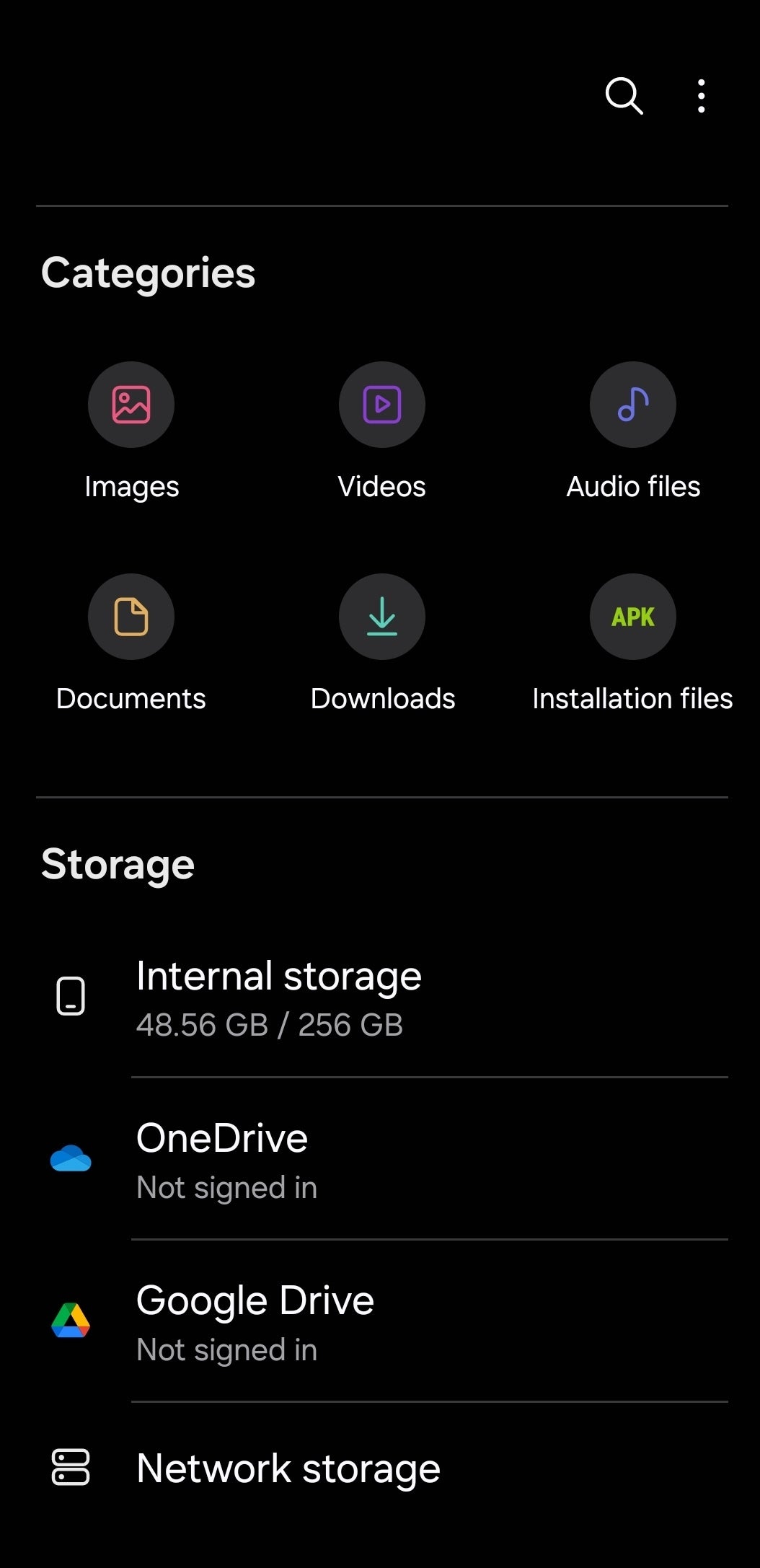Tap 'Not signed in' under OneDrive
The width and height of the screenshot is (760, 1568).
click(226, 1187)
